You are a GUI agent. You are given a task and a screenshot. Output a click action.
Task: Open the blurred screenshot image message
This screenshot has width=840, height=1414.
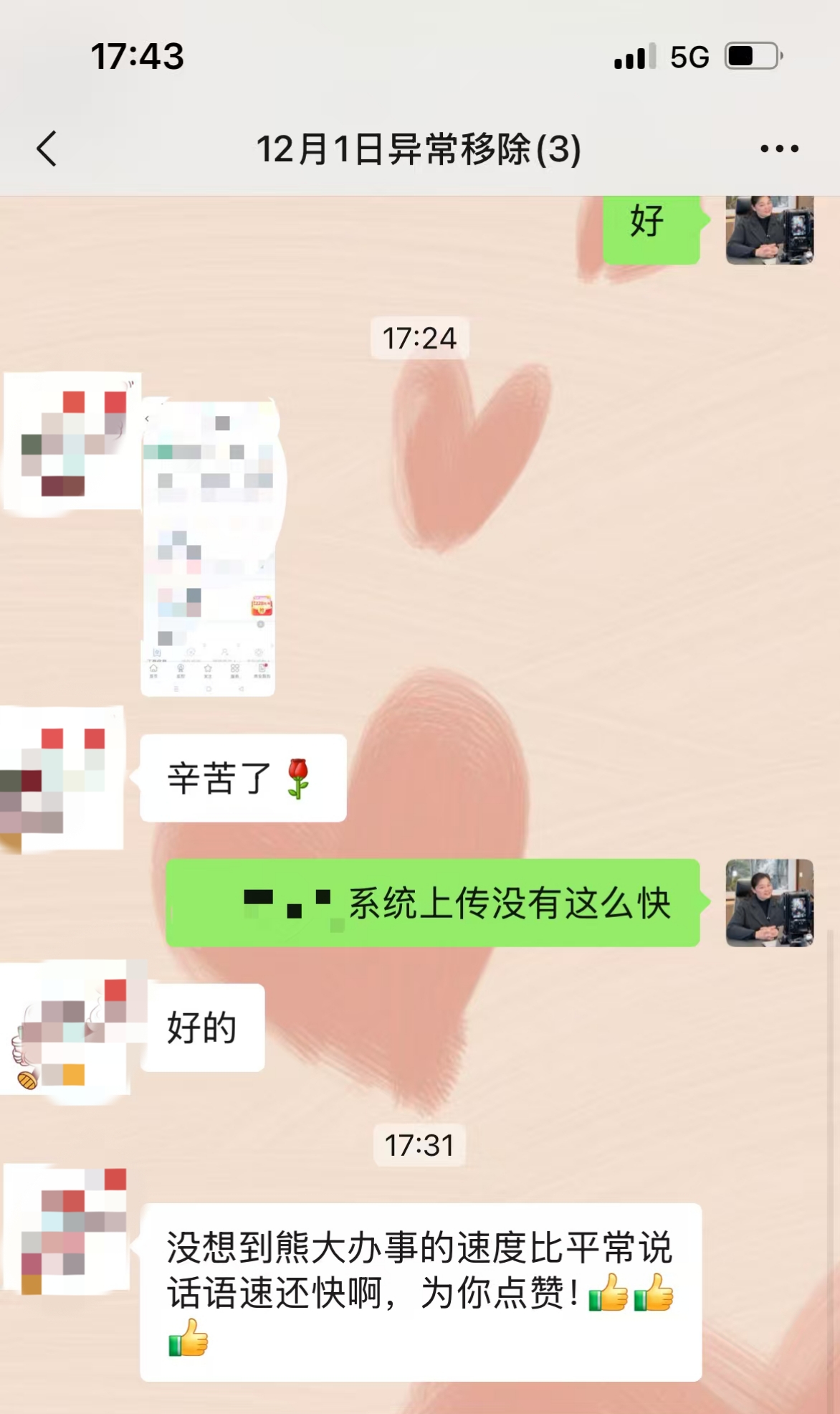click(x=209, y=549)
